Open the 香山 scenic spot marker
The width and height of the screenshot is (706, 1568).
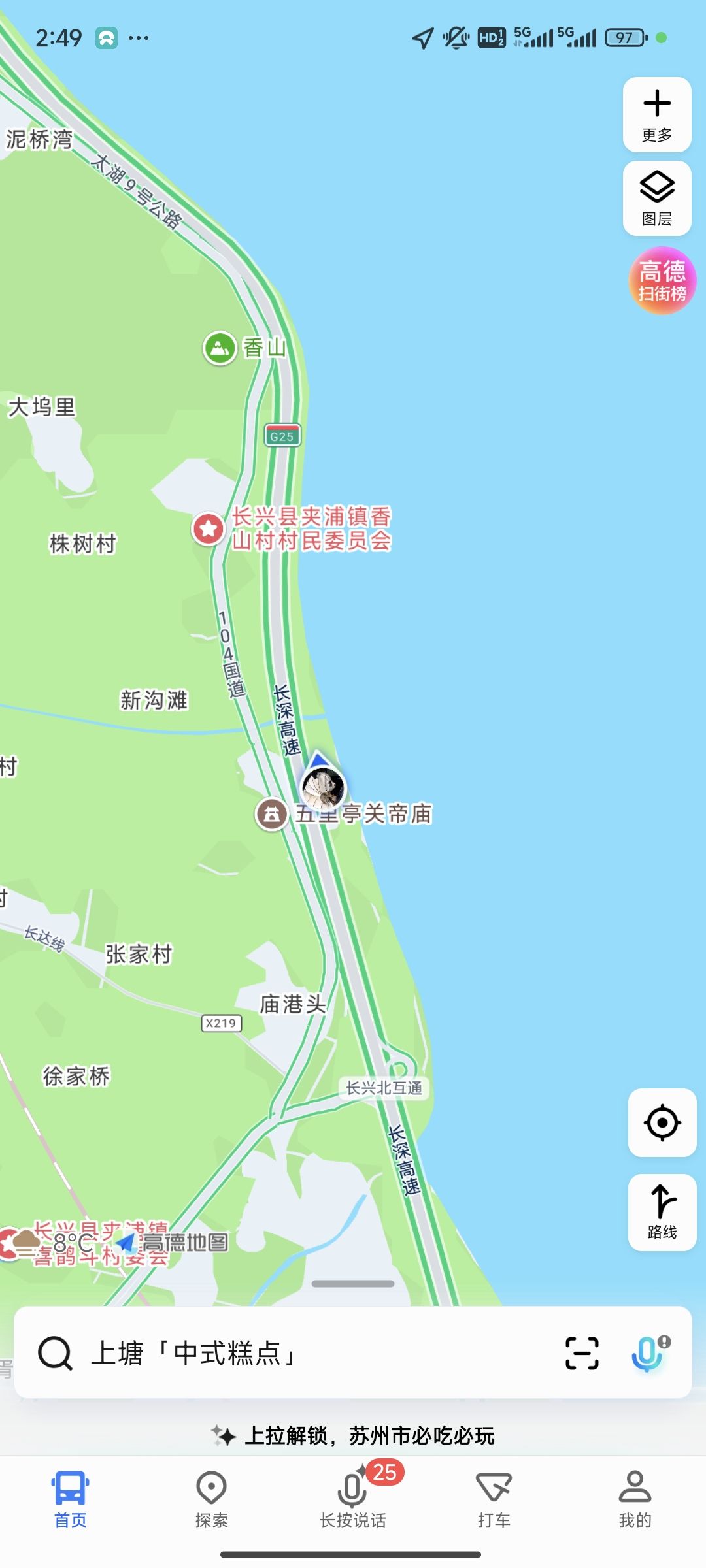(220, 348)
